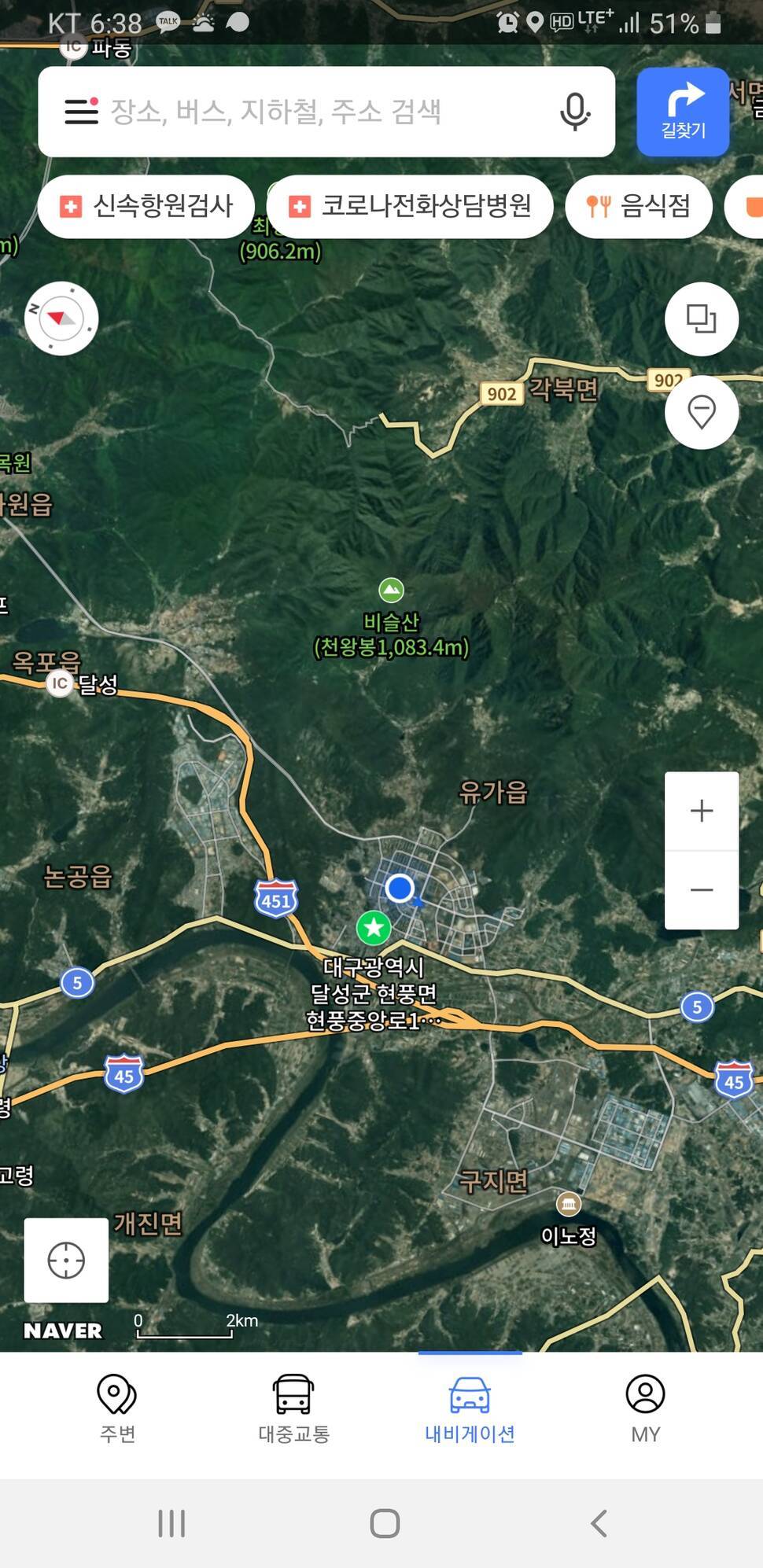Tap the search field for places and addresses
The width and height of the screenshot is (763, 1568).
click(x=326, y=111)
